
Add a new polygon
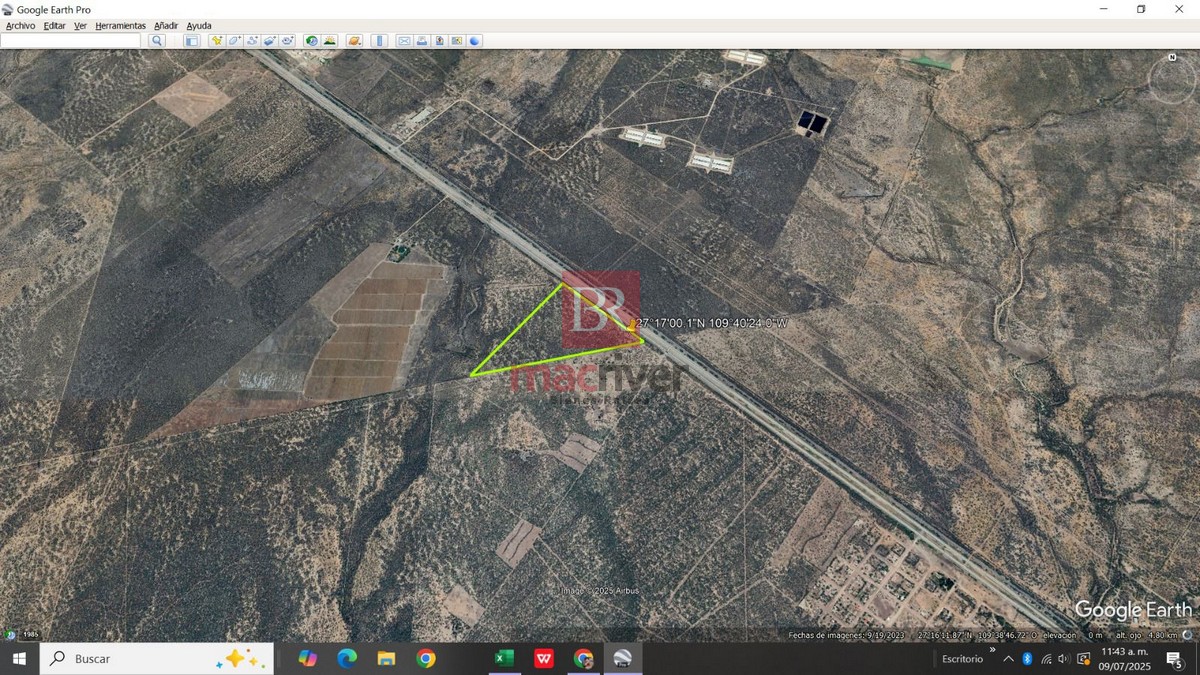(234, 41)
